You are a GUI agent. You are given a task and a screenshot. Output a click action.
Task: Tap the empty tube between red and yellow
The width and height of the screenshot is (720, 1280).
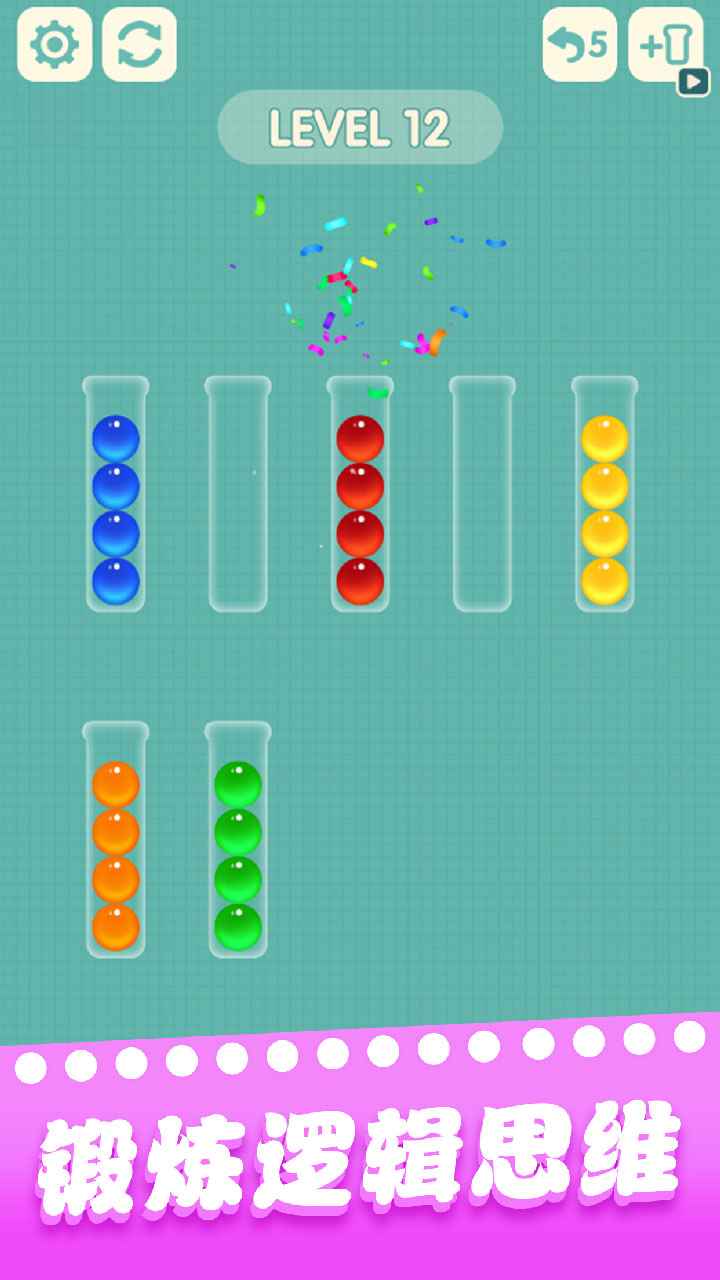click(x=482, y=495)
